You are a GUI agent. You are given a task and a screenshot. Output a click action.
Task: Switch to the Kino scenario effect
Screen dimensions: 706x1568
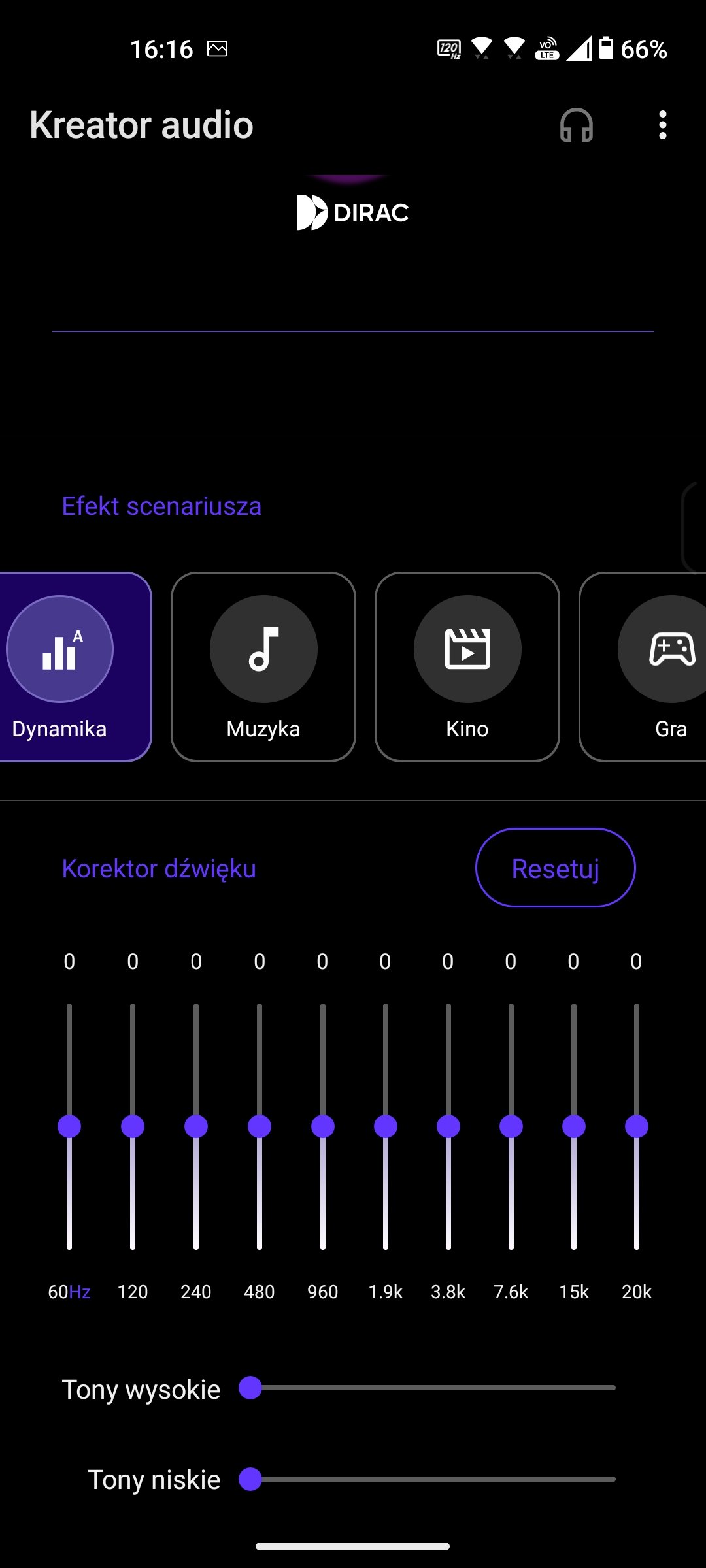[467, 667]
